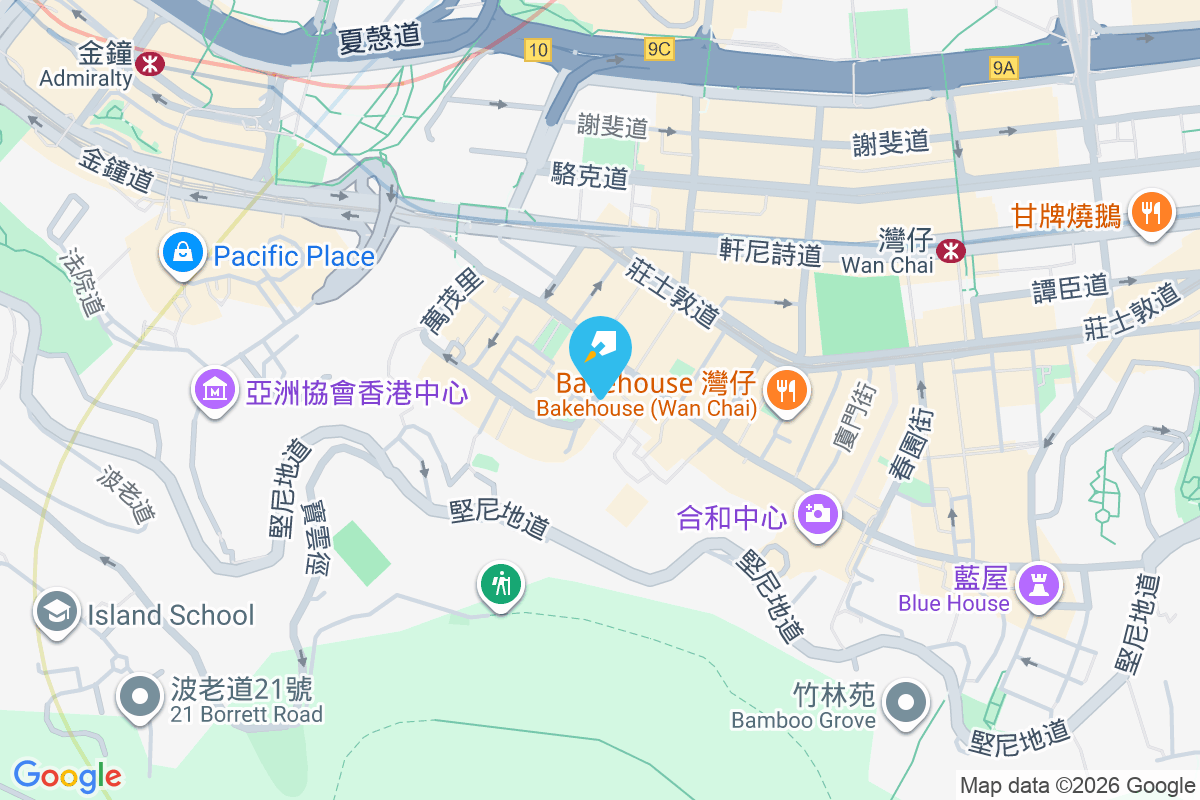Tap the 21 Borrett Road location pin
1200x800 pixels.
coord(140,697)
